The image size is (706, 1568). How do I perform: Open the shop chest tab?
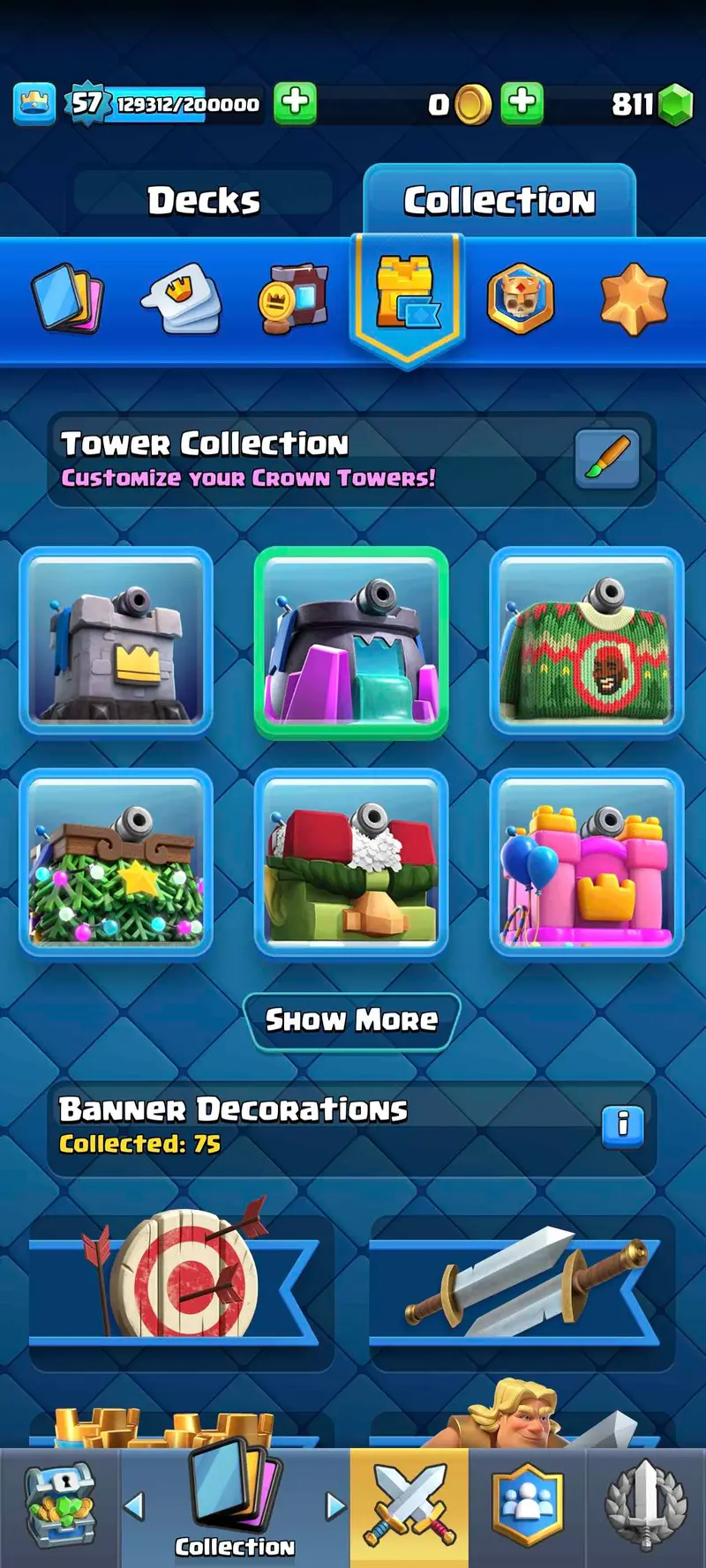(59, 1507)
